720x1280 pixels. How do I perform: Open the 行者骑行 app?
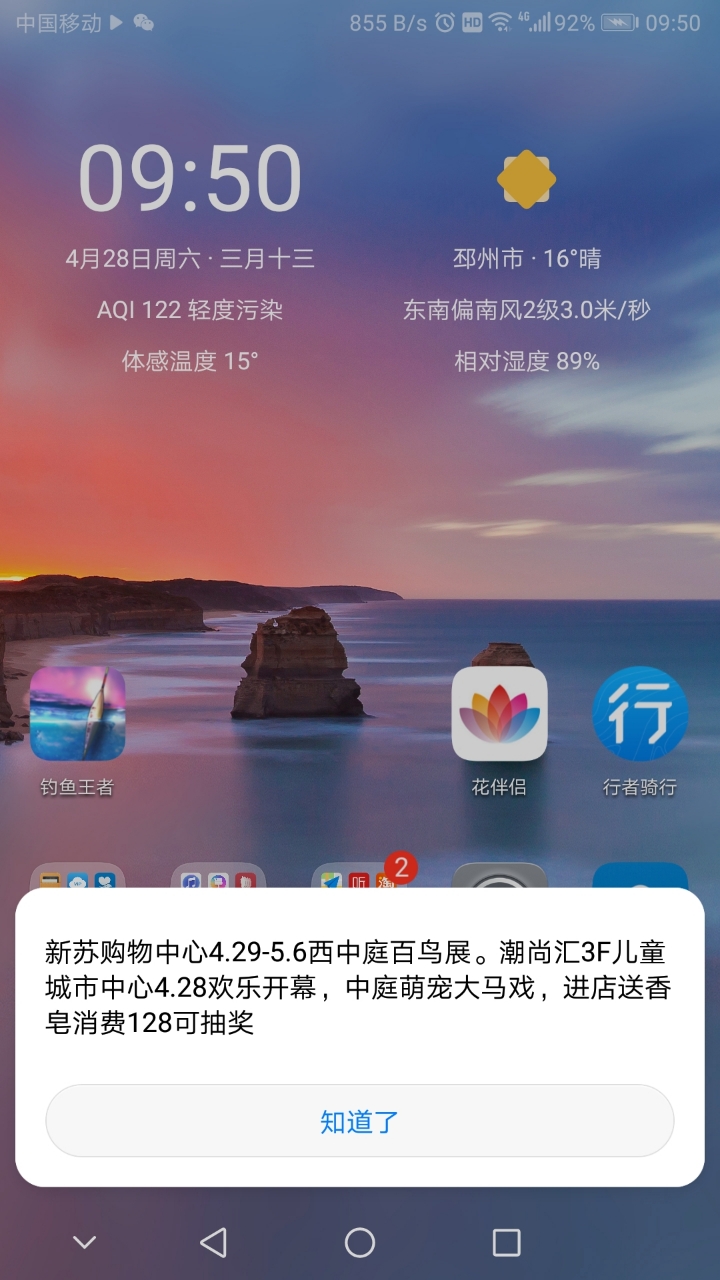coord(640,714)
